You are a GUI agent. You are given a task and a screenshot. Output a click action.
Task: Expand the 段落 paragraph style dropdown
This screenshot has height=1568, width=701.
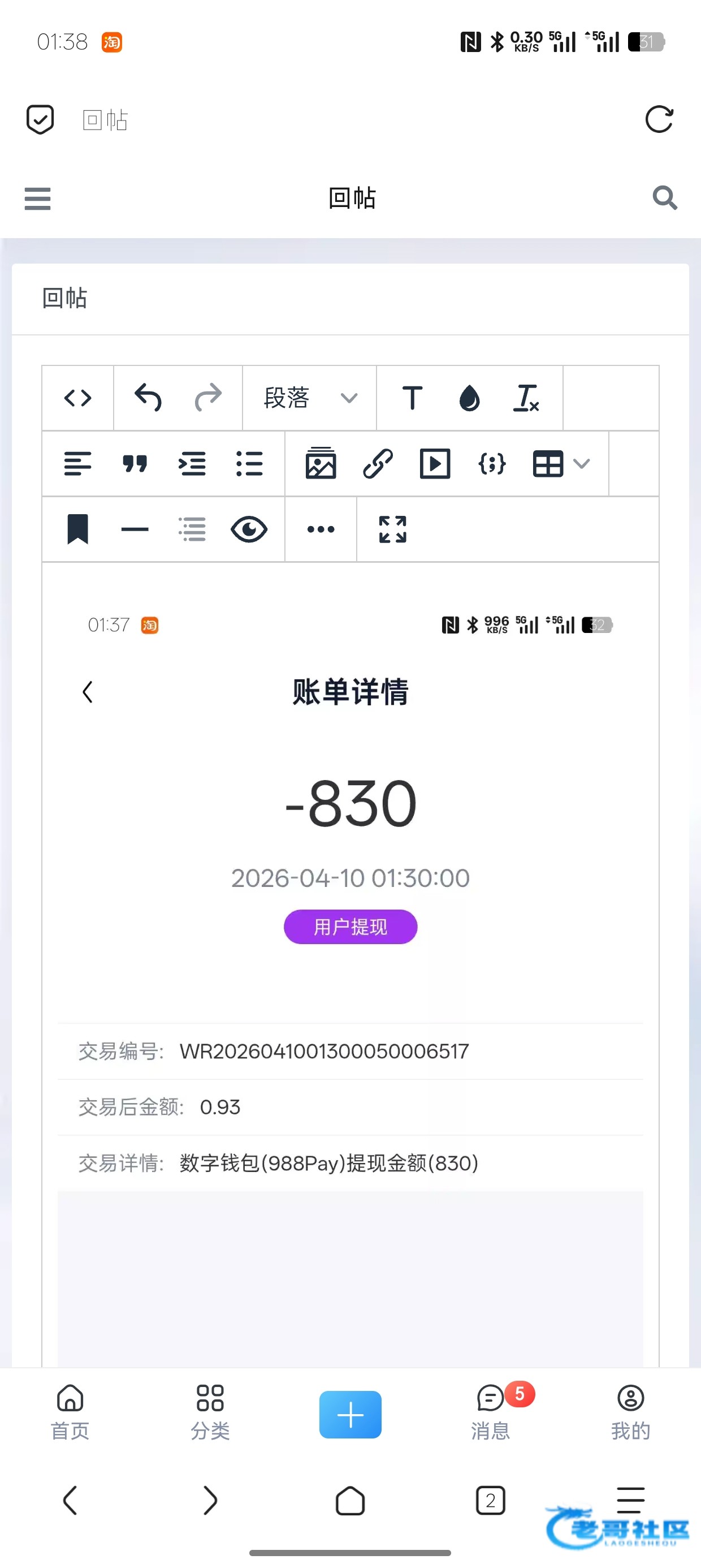310,398
